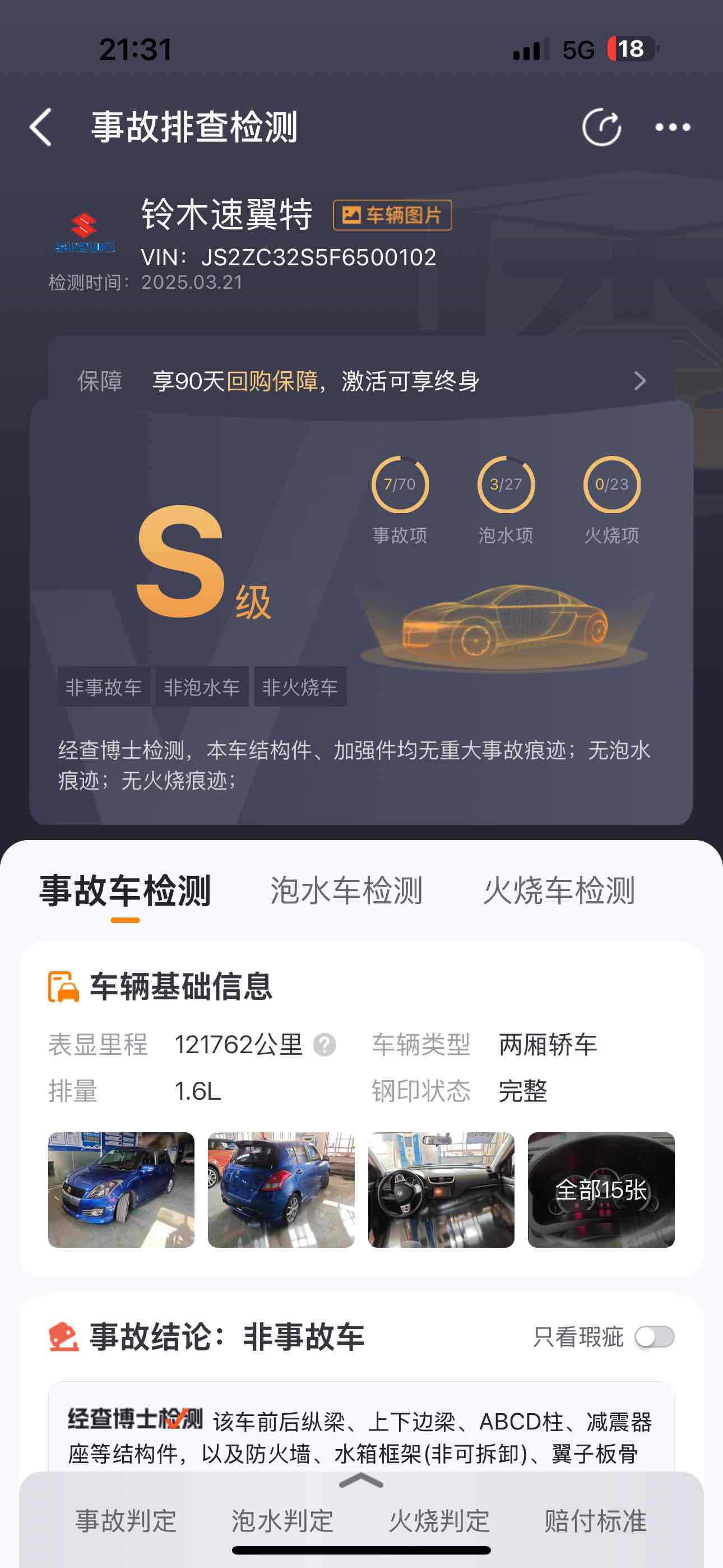Open the three-dot overflow menu
Viewport: 723px width, 1568px height.
672,127
